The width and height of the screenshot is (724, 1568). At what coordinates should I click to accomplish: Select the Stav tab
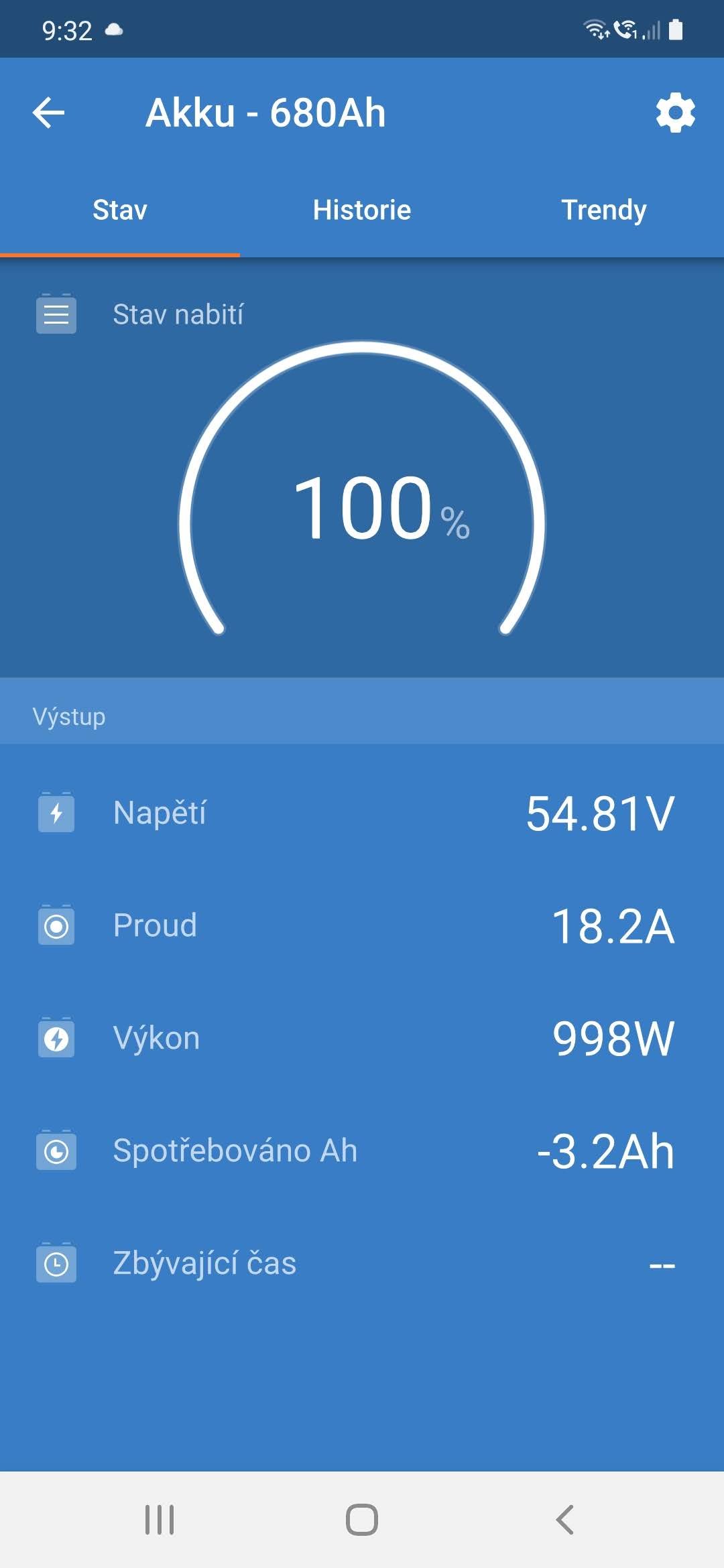click(x=120, y=210)
